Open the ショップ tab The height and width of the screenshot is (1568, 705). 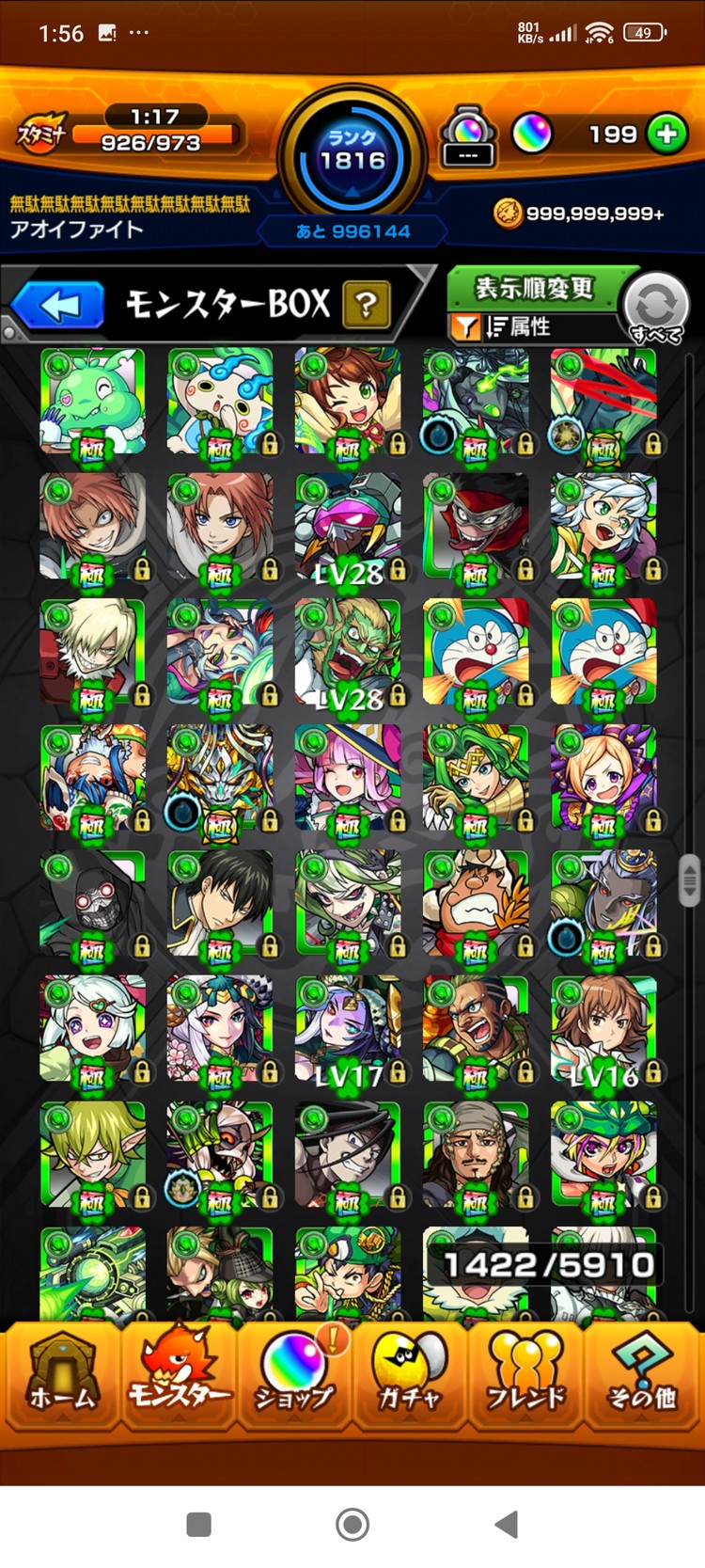click(x=294, y=1375)
